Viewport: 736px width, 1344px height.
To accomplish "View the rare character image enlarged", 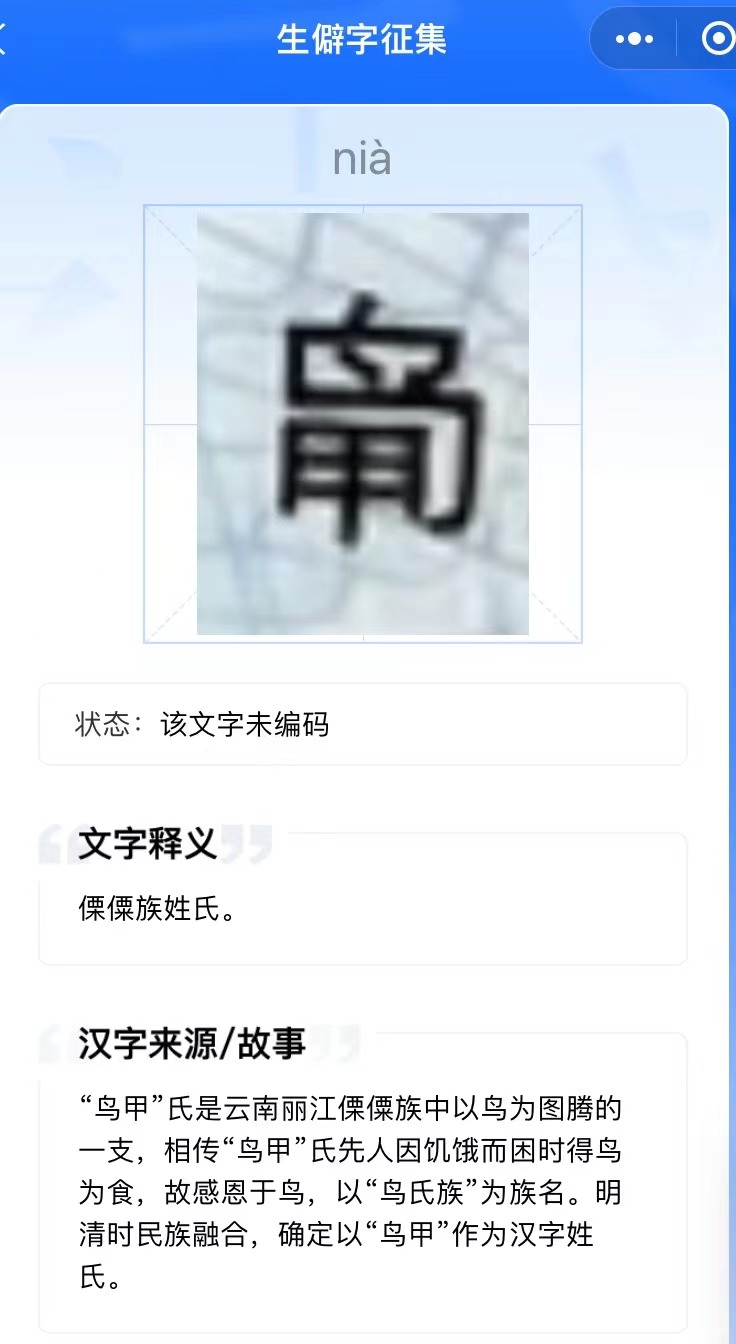I will coord(363,423).
